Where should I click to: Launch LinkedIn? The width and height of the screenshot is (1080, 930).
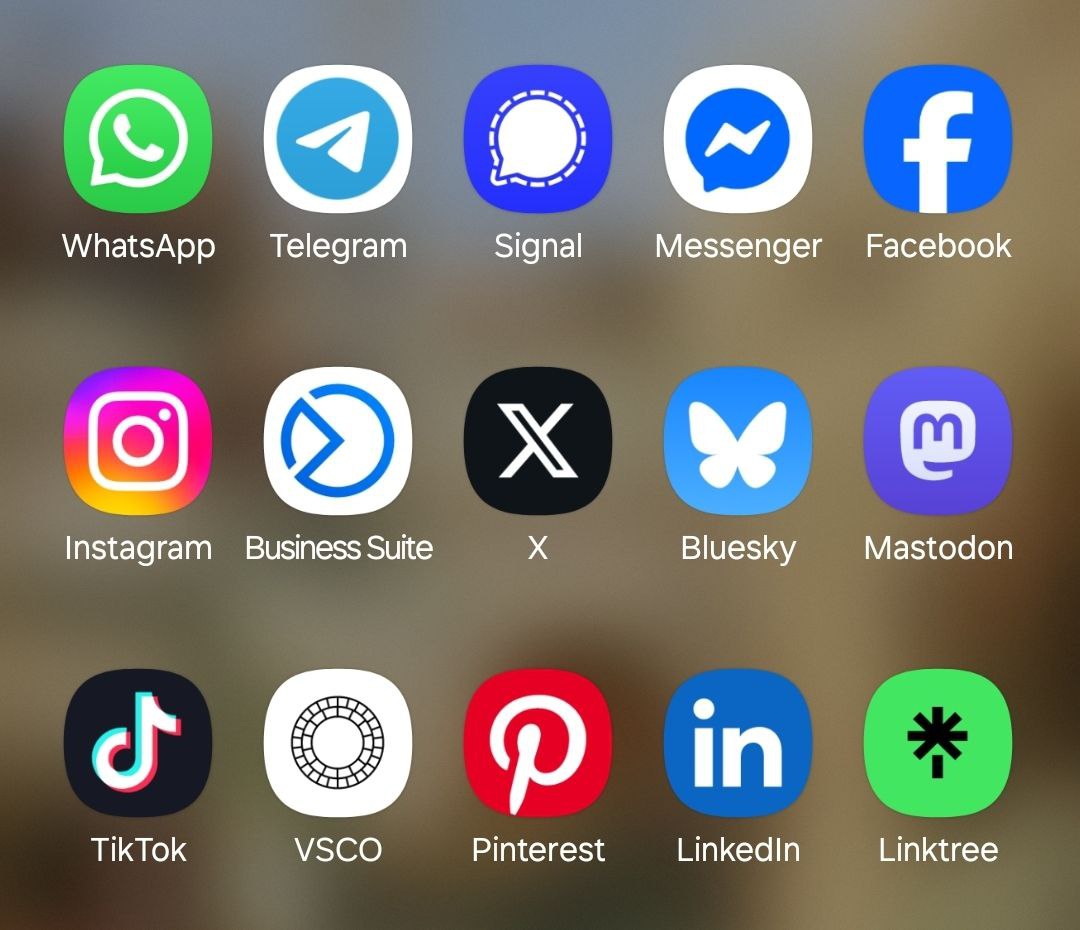738,743
